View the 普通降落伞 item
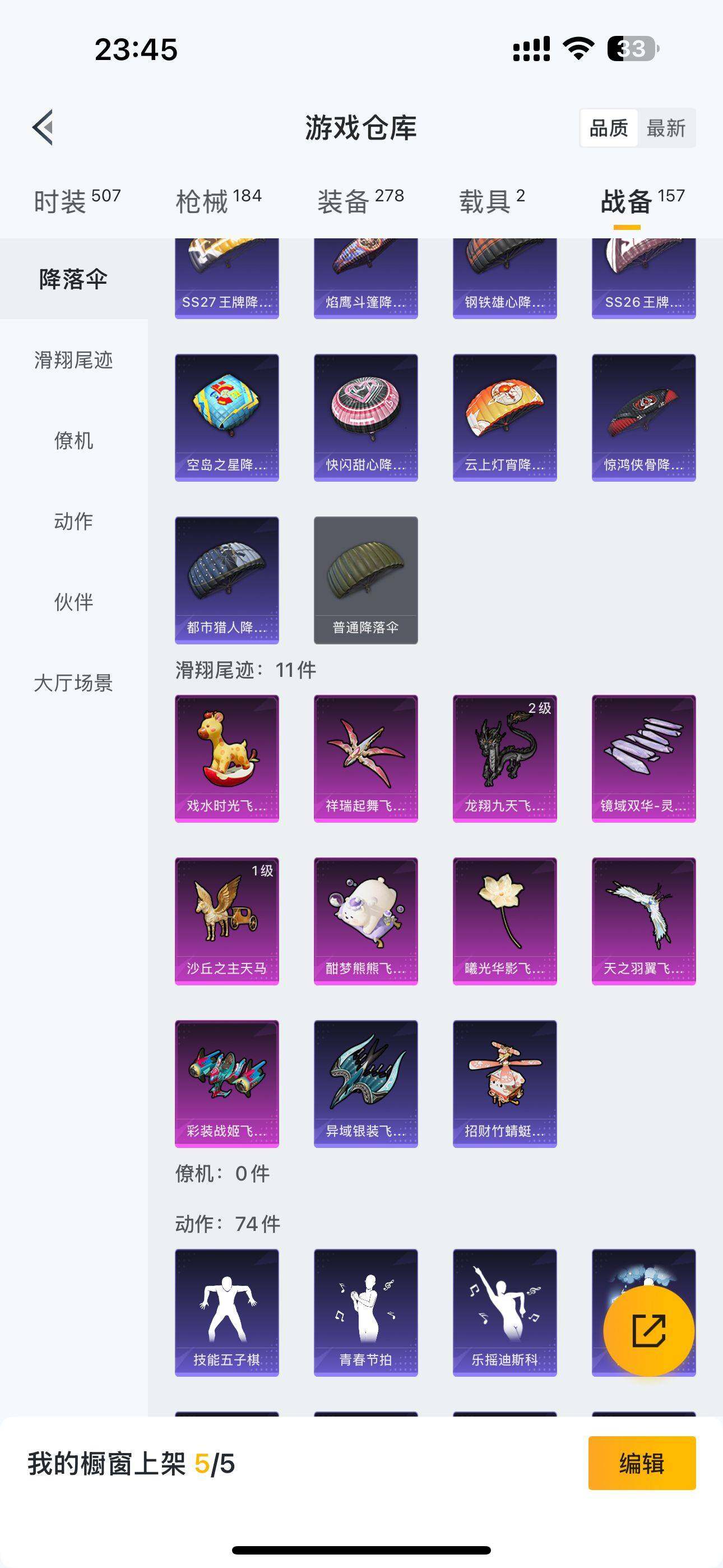Screen dimensions: 723x1568 pyautogui.click(x=365, y=580)
